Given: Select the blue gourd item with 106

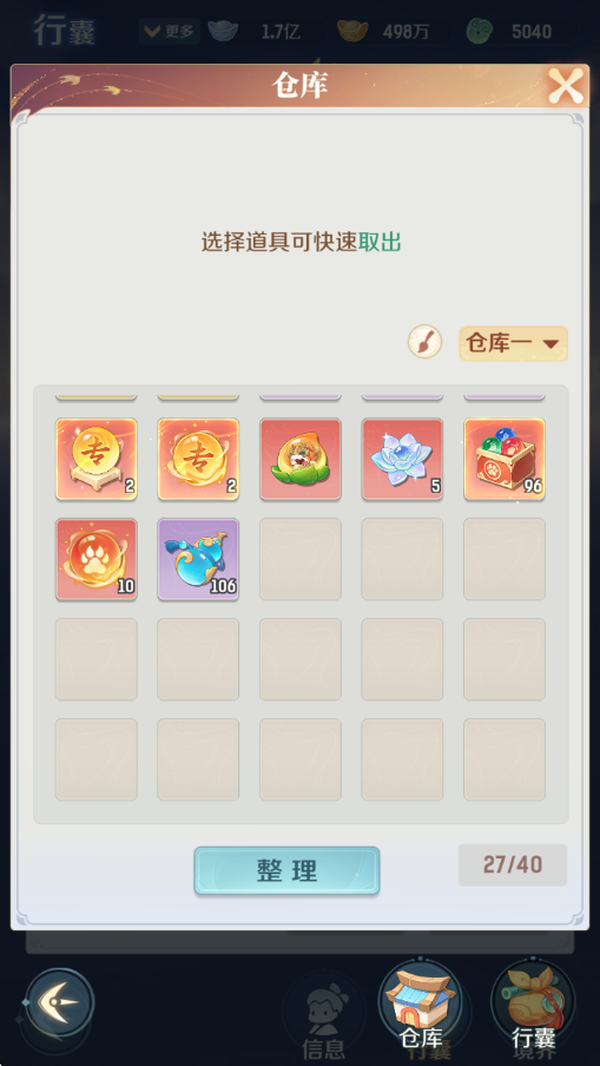Looking at the screenshot, I should pos(198,559).
